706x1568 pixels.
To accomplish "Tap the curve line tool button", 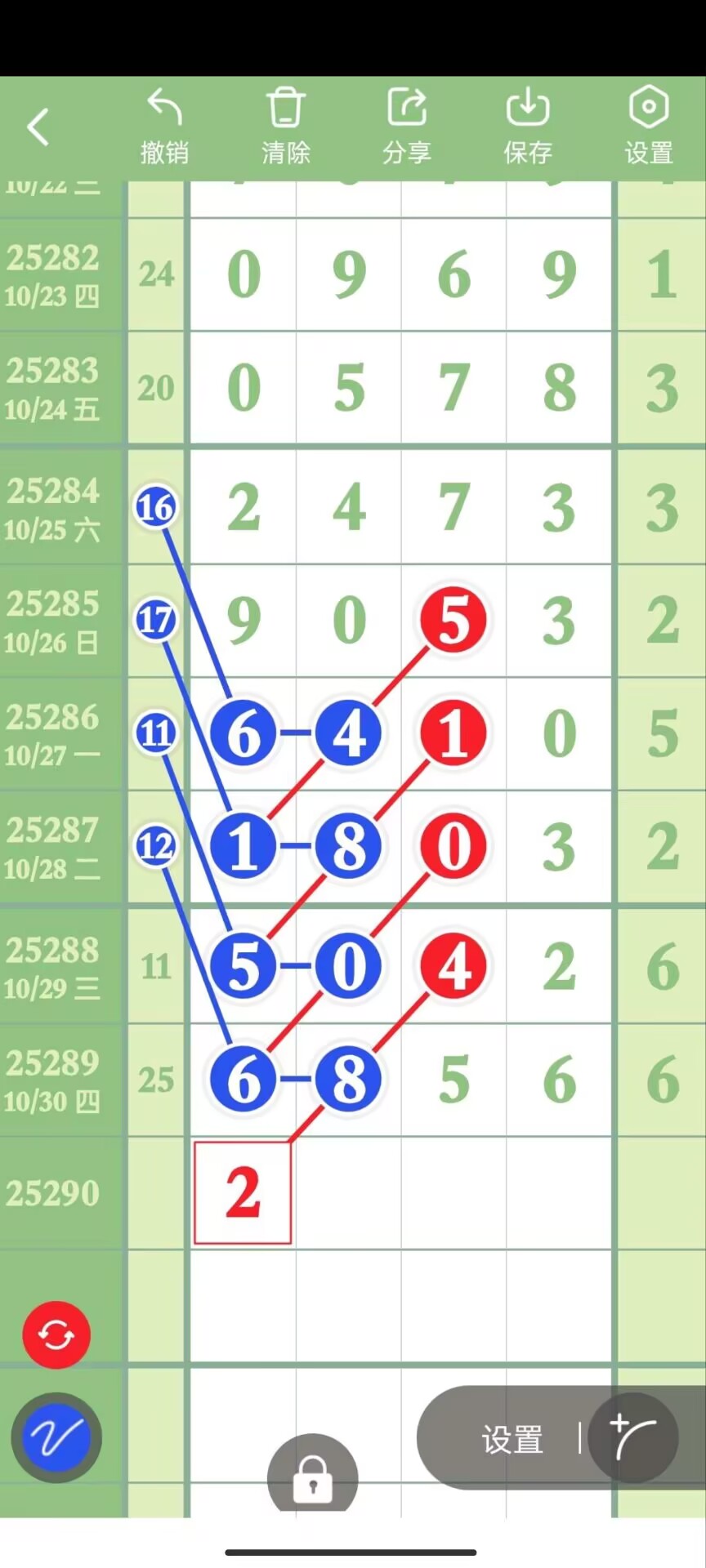I will click(x=633, y=1438).
